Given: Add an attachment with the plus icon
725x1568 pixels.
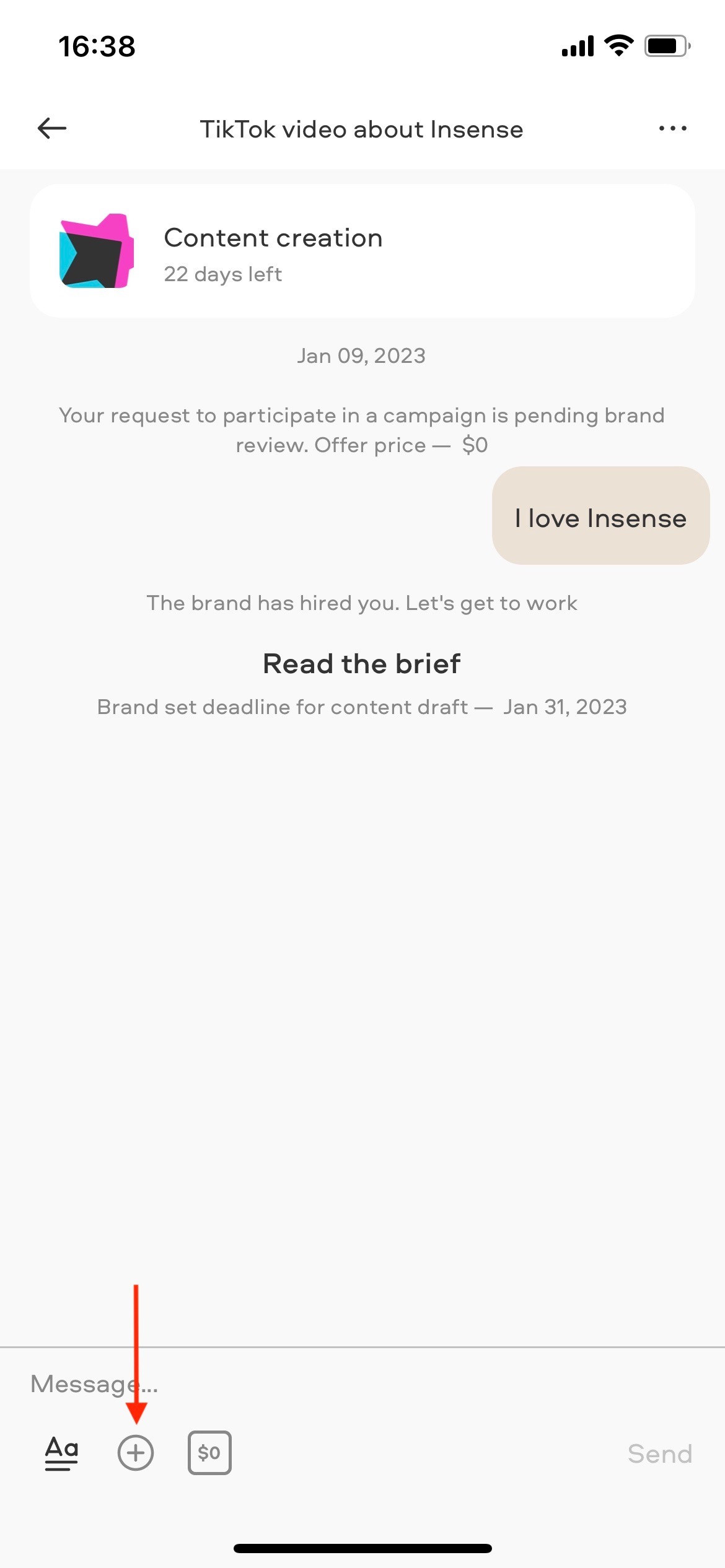Looking at the screenshot, I should (x=136, y=1453).
